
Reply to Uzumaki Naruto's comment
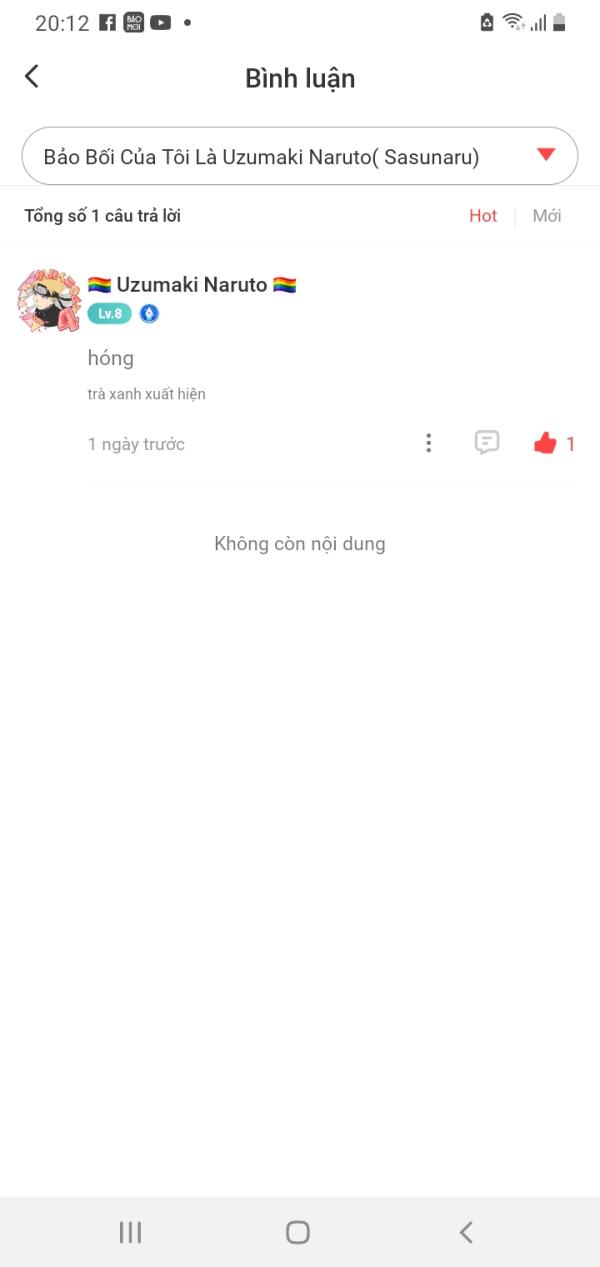pos(486,443)
